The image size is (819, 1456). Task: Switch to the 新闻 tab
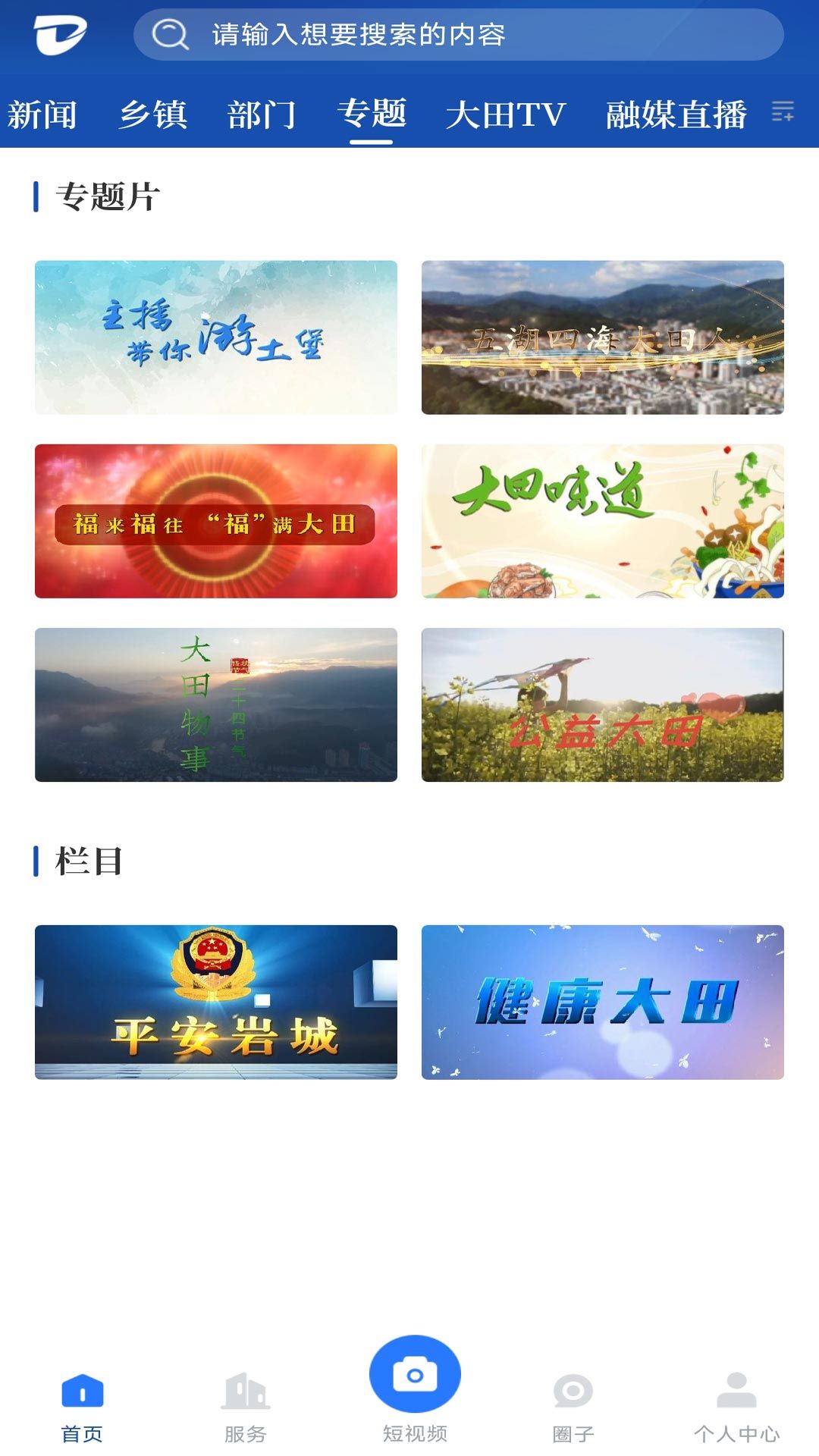pos(43,114)
